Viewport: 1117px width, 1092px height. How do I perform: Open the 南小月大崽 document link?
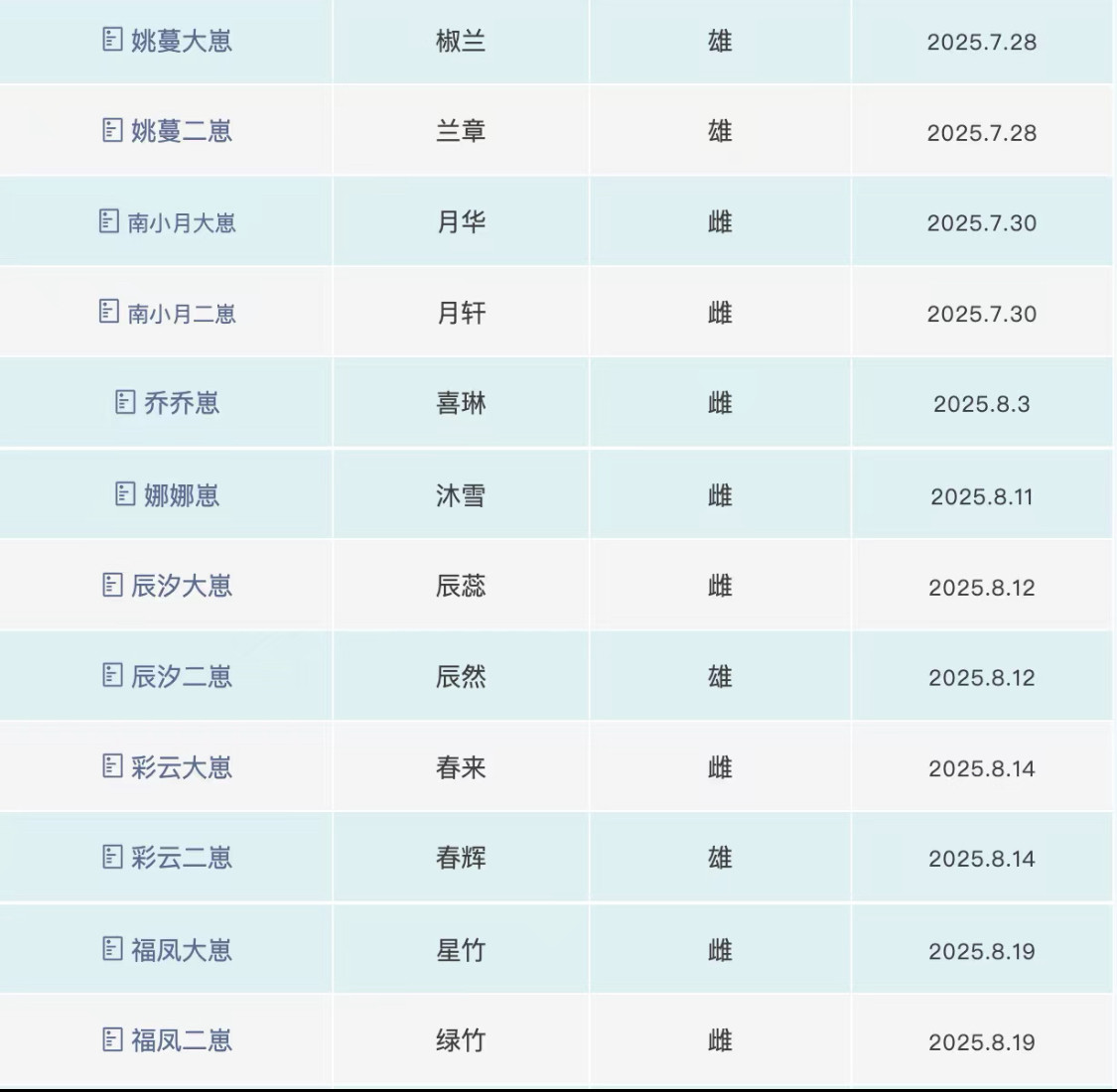point(168,222)
